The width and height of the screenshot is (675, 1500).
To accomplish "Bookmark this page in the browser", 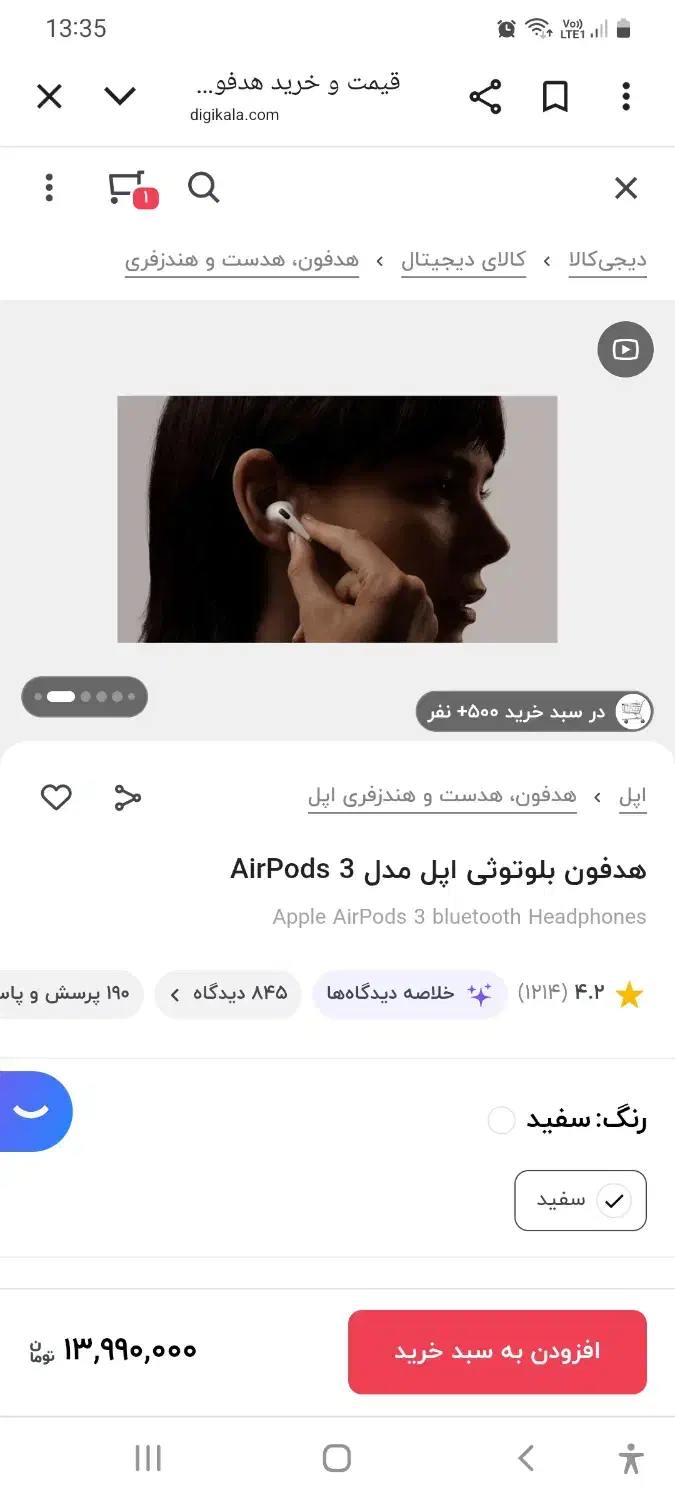I will point(555,97).
